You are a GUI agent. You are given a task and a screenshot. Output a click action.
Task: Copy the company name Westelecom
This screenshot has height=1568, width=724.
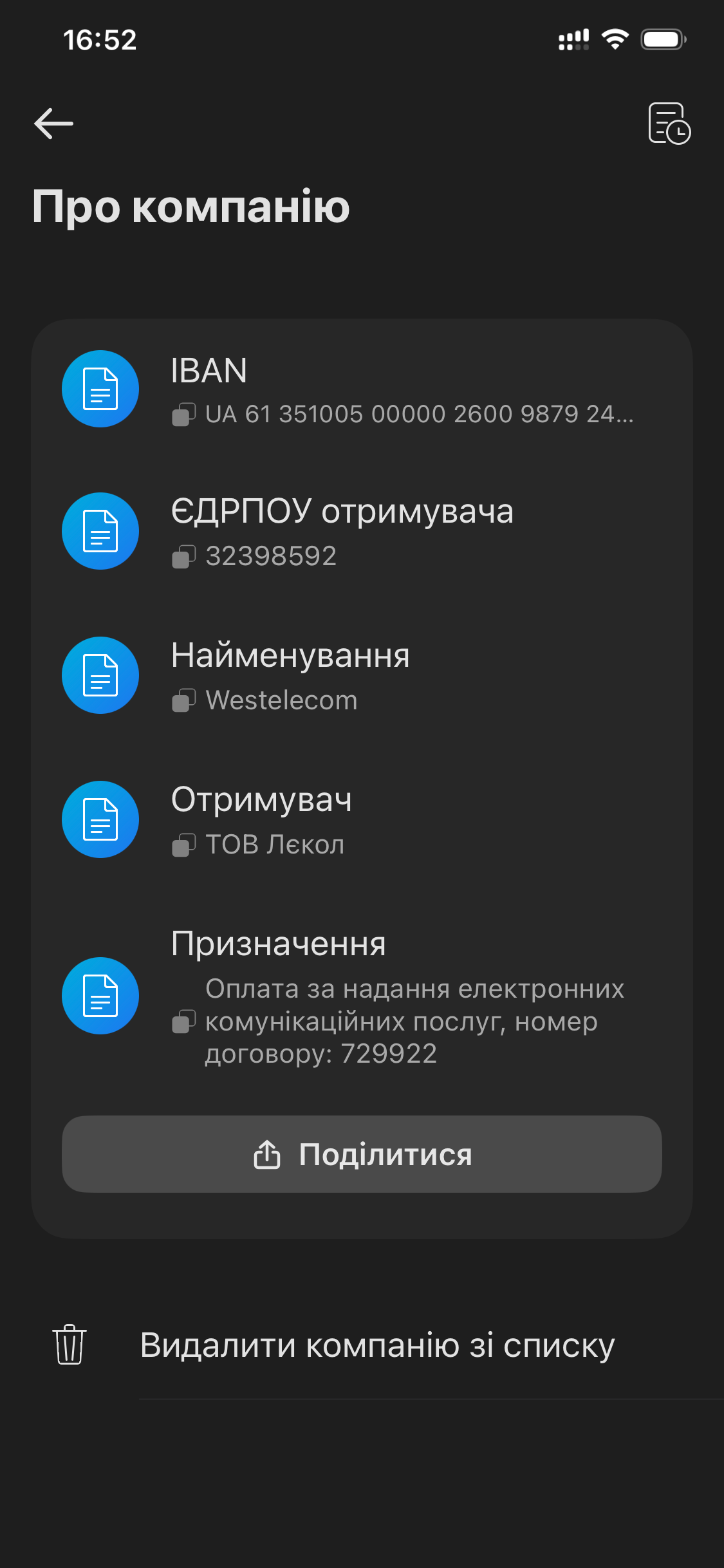(x=183, y=701)
